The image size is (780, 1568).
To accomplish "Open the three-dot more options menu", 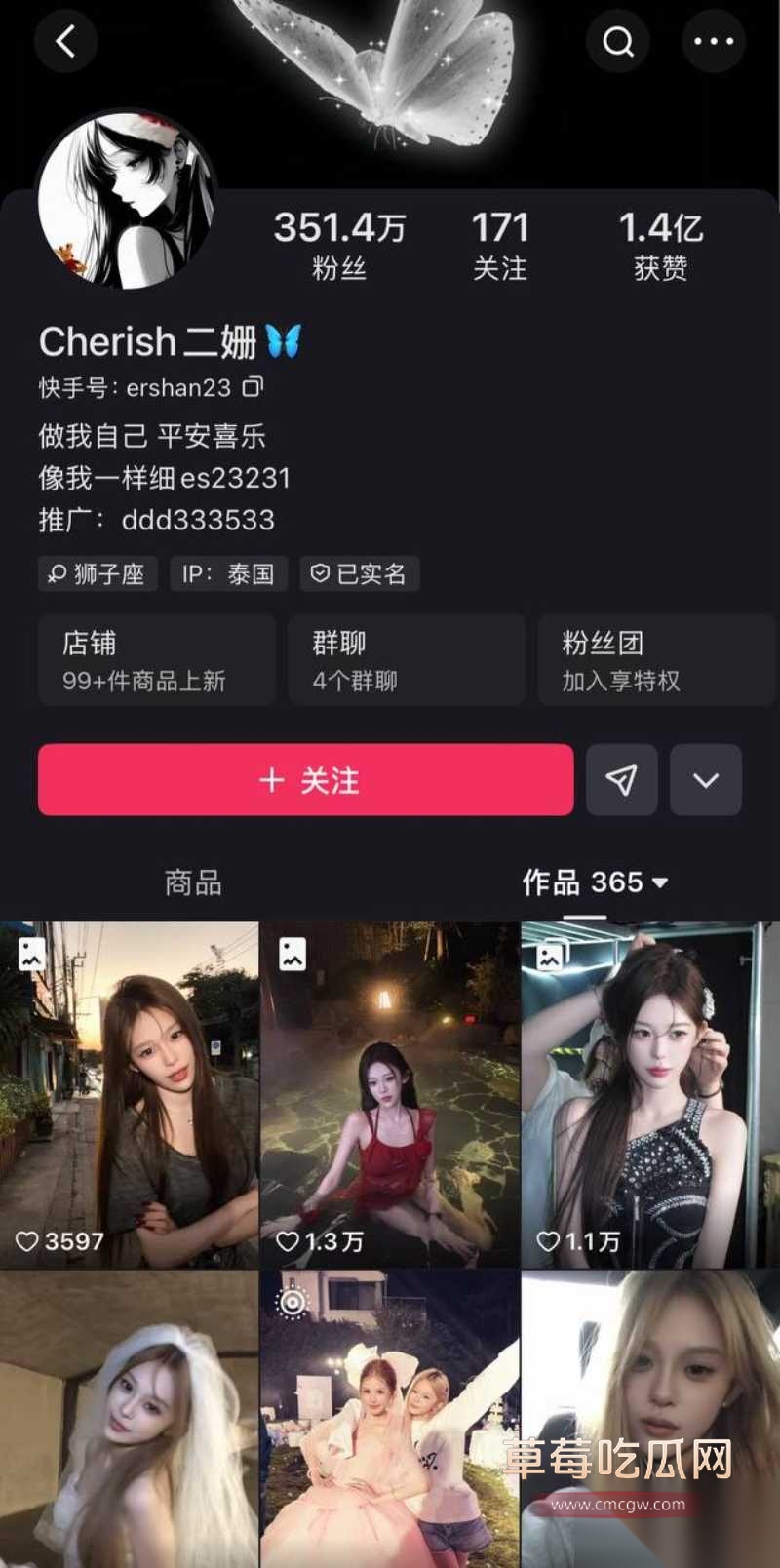I will (x=716, y=41).
